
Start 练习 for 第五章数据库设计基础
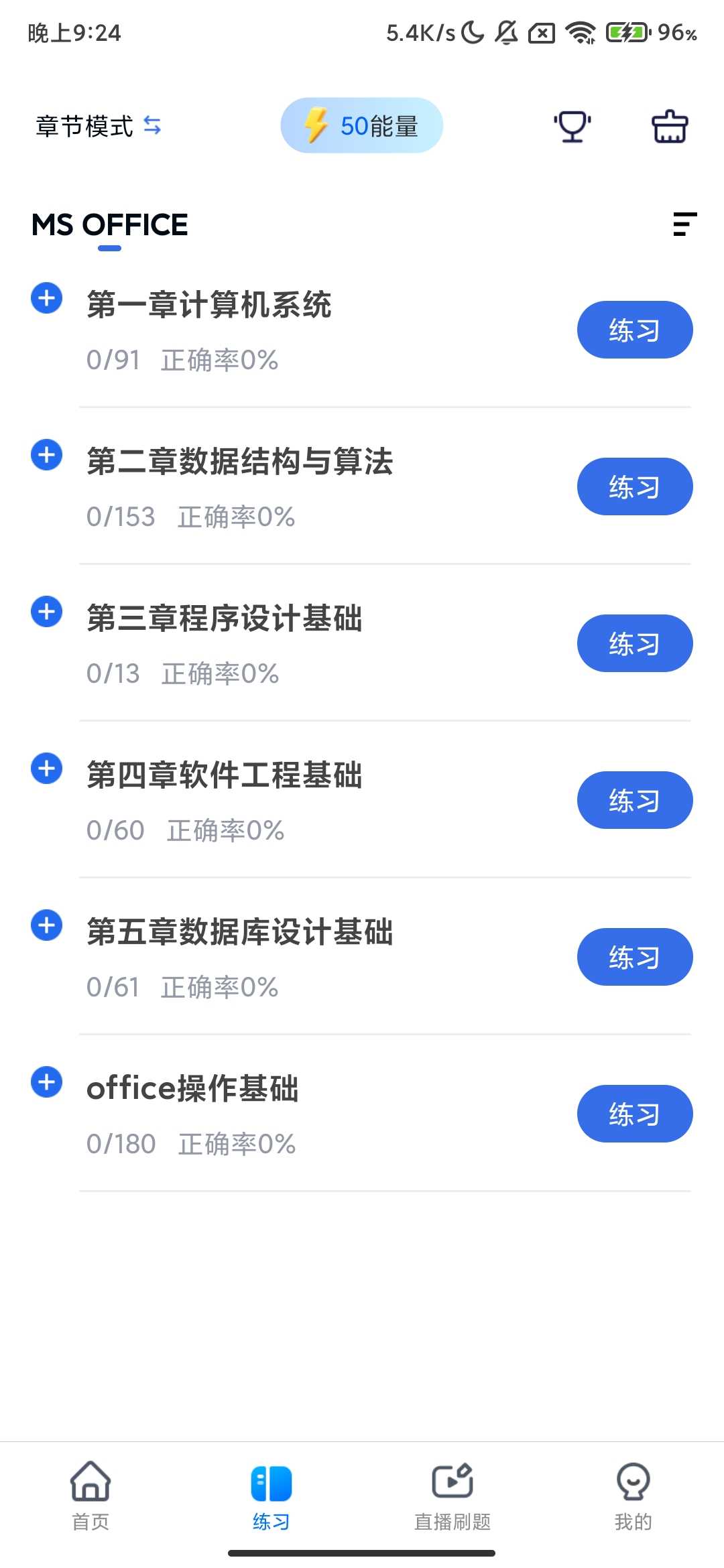634,957
